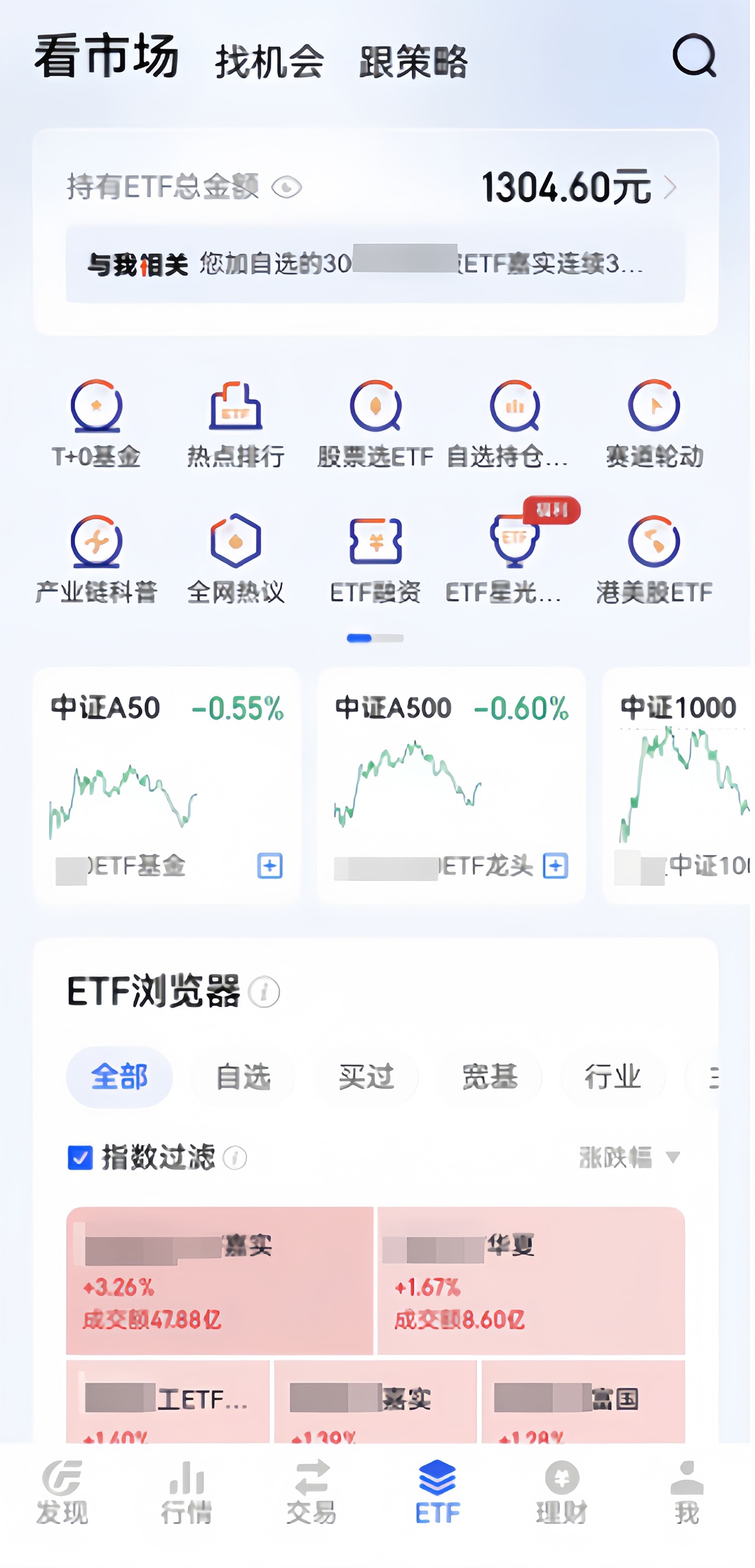Select the 港美股ETF icon

pos(653,552)
